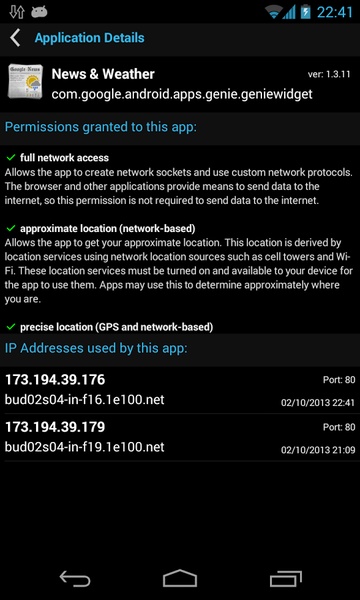This screenshot has width=360, height=600.
Task: Open the recent apps view
Action: 285,578
